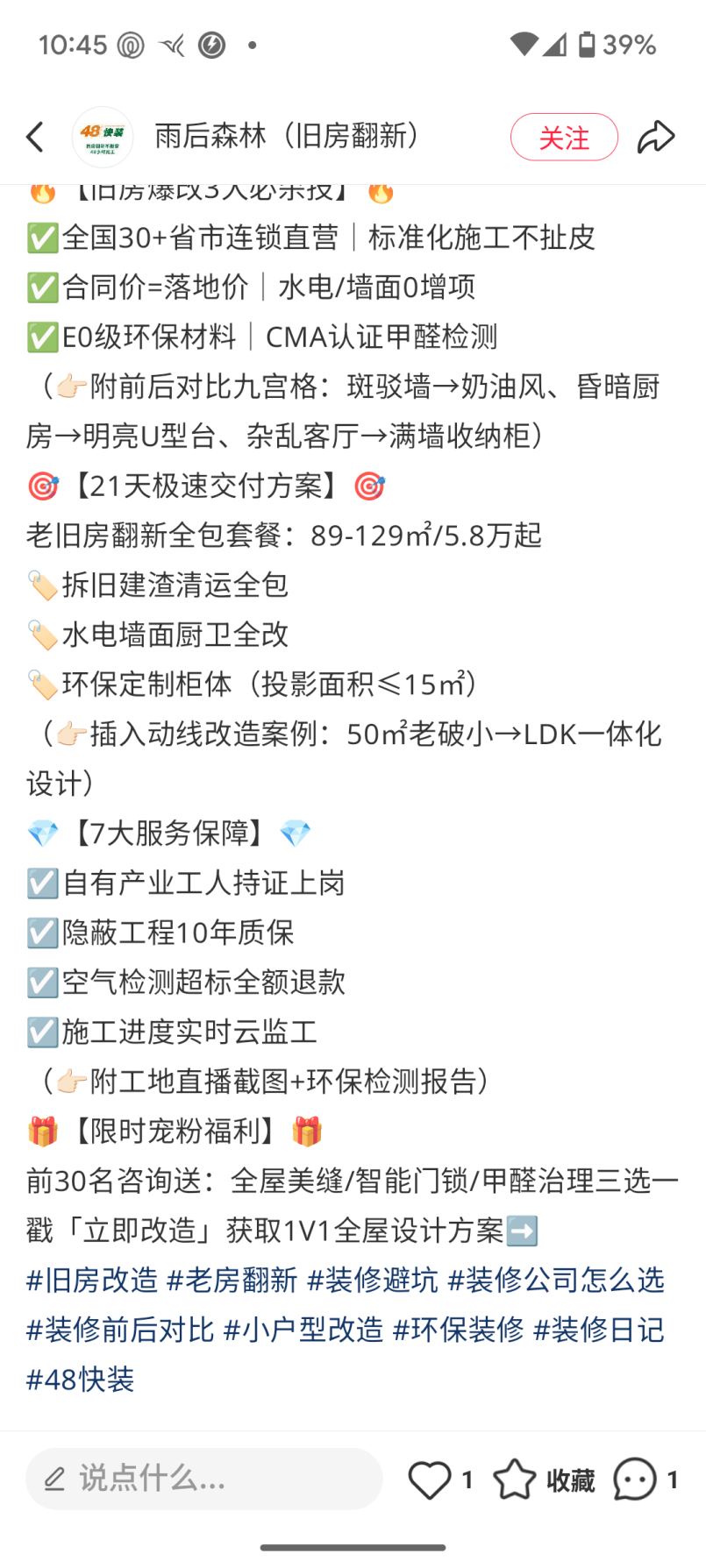
Task: Open hashtag #旧房改造
Action: pyautogui.click(x=92, y=1281)
